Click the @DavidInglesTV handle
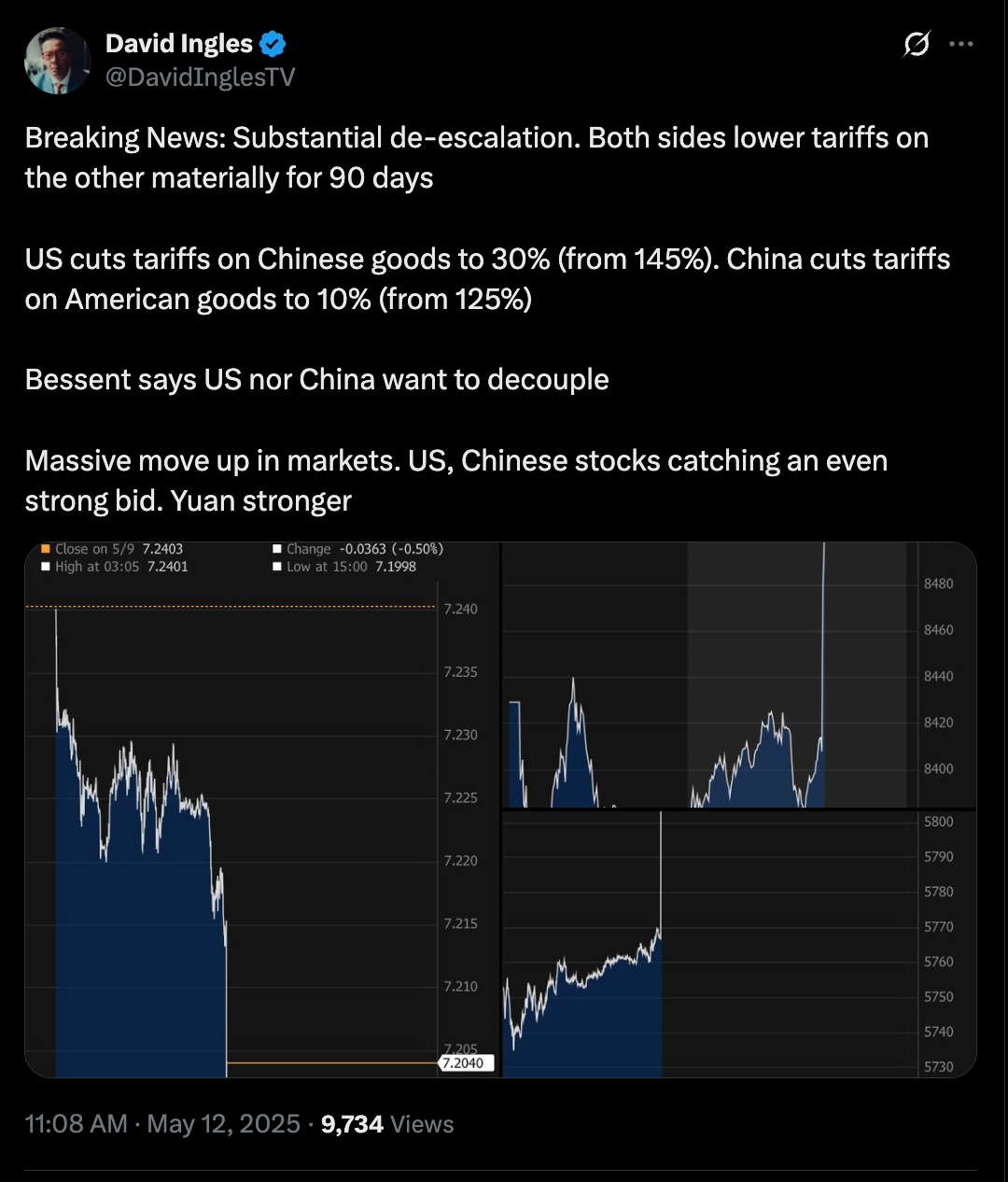This screenshot has width=1008, height=1182. [x=199, y=77]
